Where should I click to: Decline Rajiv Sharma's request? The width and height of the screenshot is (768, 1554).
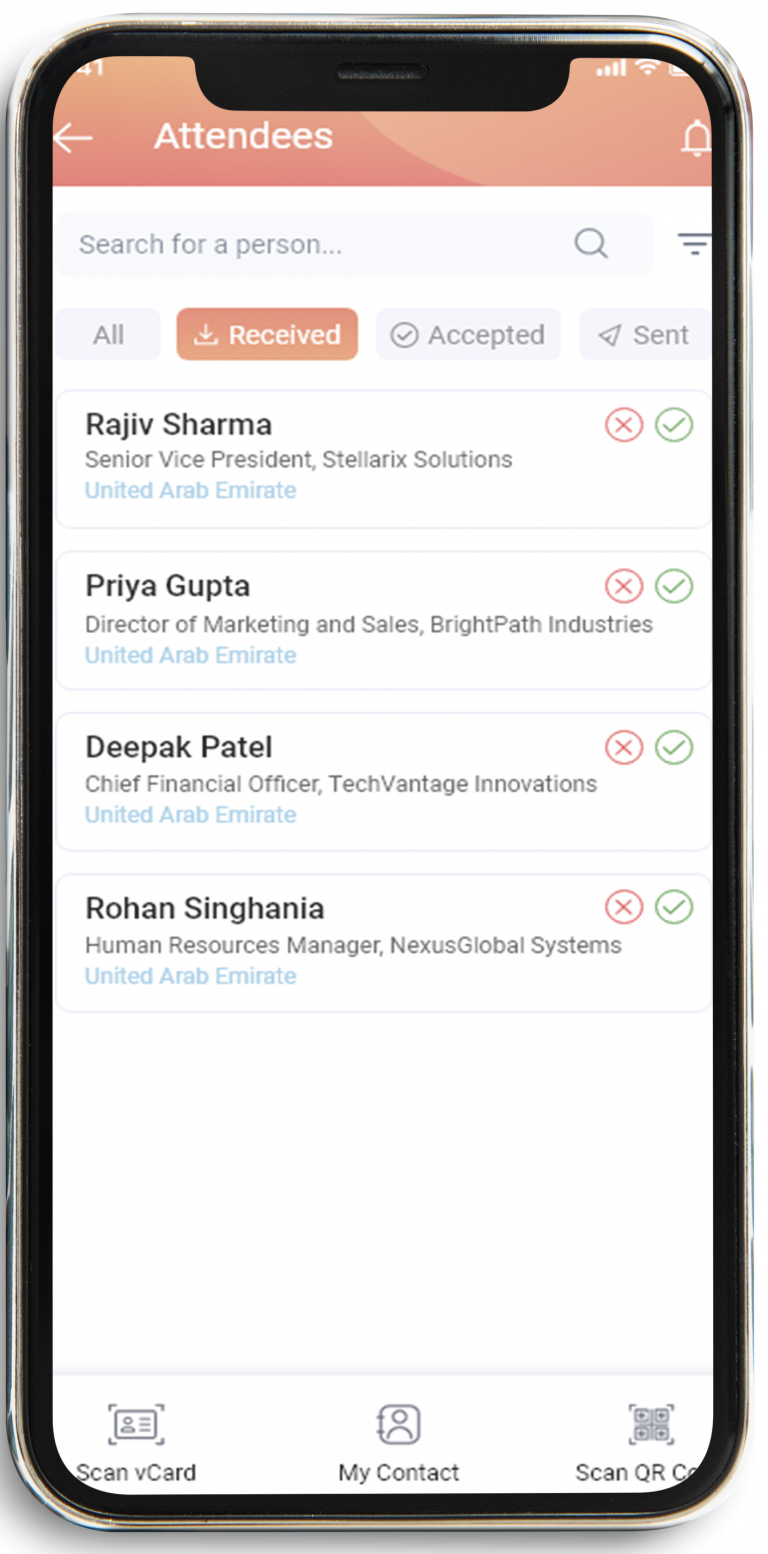(x=624, y=425)
